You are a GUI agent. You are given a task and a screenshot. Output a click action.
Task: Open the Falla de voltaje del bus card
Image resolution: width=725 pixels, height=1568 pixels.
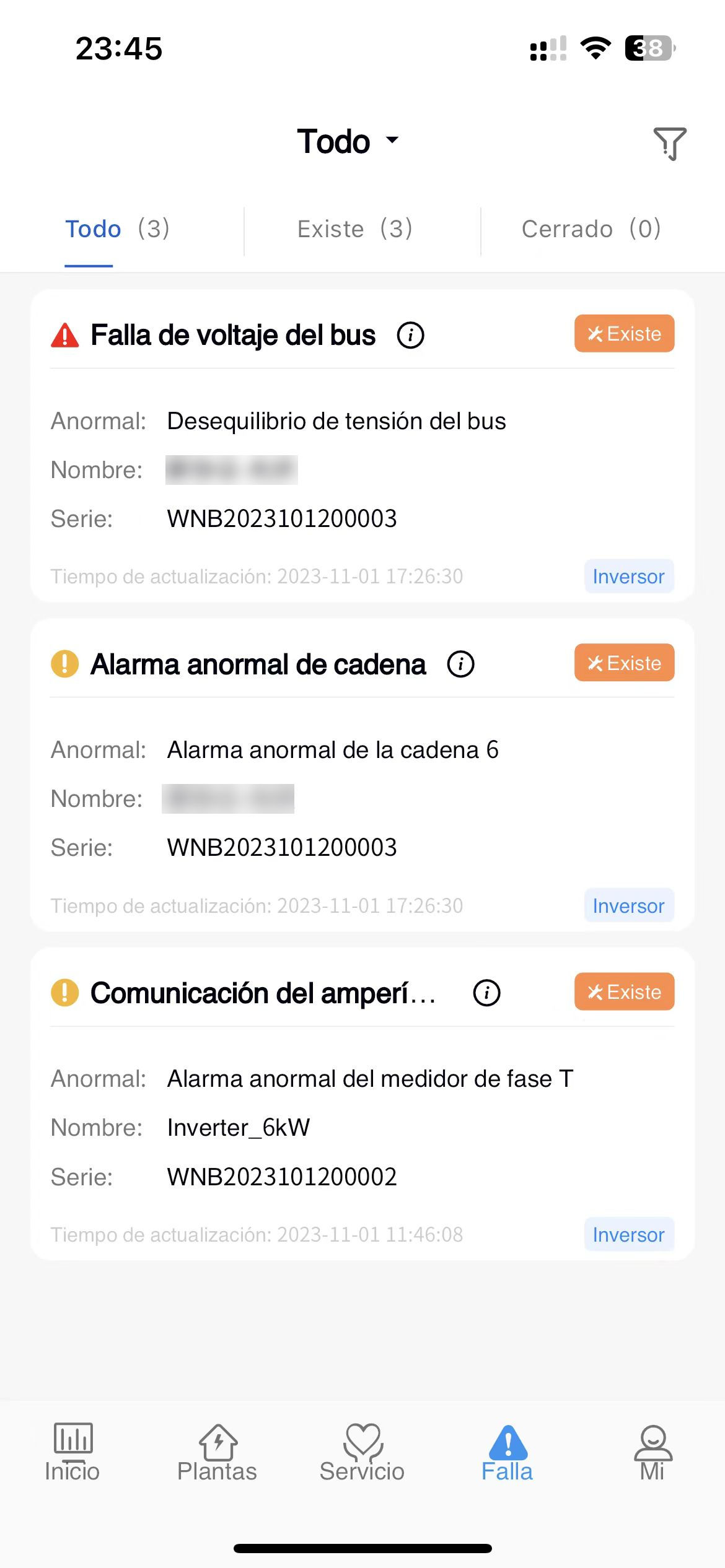362,446
